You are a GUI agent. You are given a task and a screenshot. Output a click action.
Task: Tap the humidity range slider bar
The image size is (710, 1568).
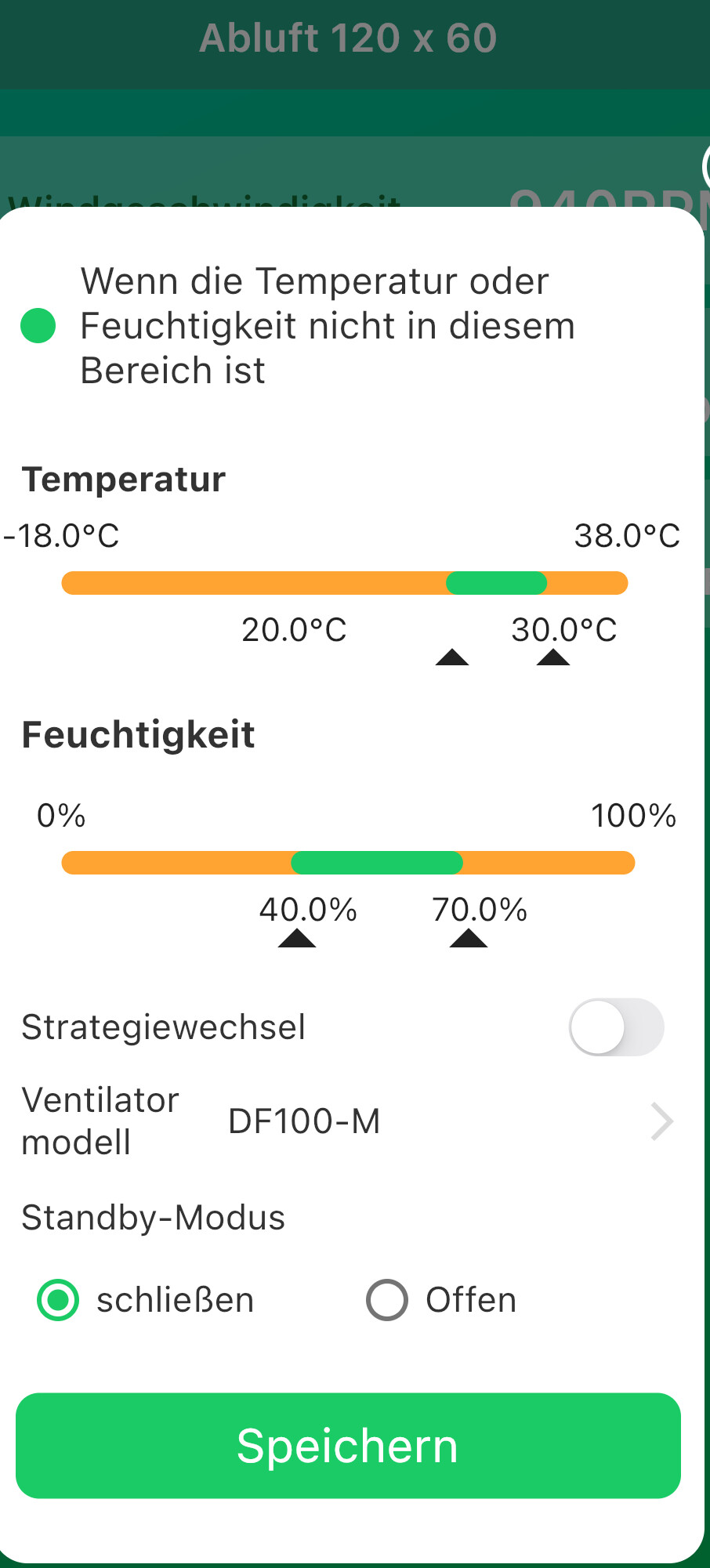pyautogui.click(x=348, y=863)
